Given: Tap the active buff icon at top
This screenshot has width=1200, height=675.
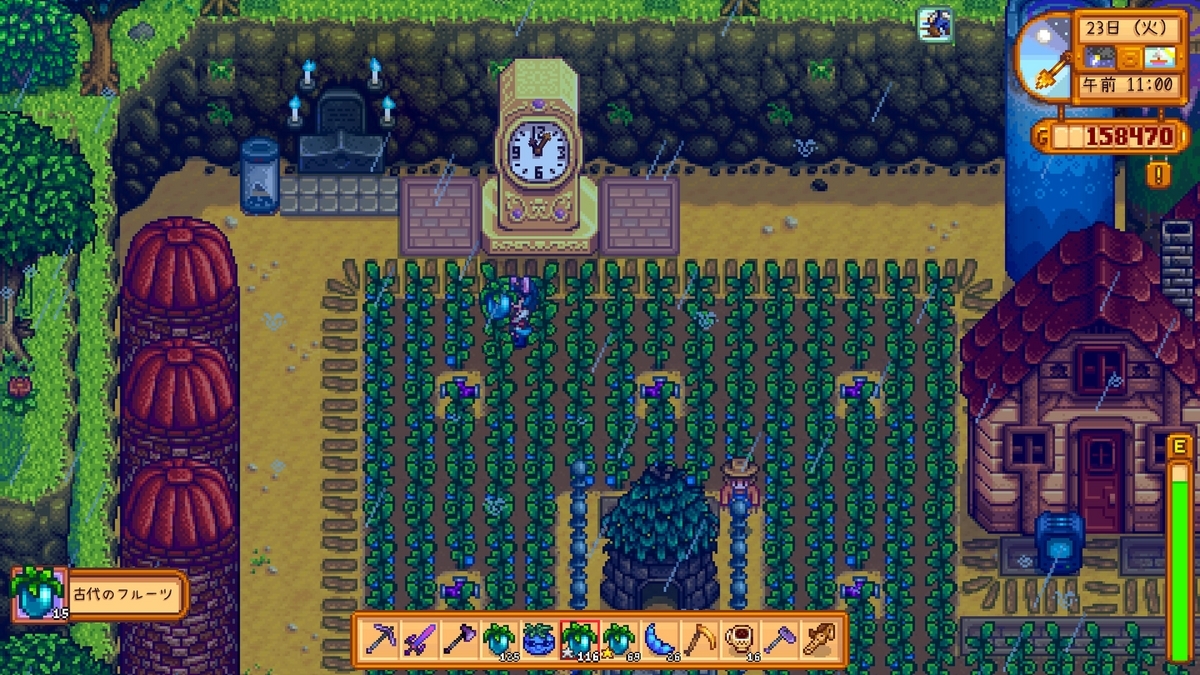Looking at the screenshot, I should (935, 25).
